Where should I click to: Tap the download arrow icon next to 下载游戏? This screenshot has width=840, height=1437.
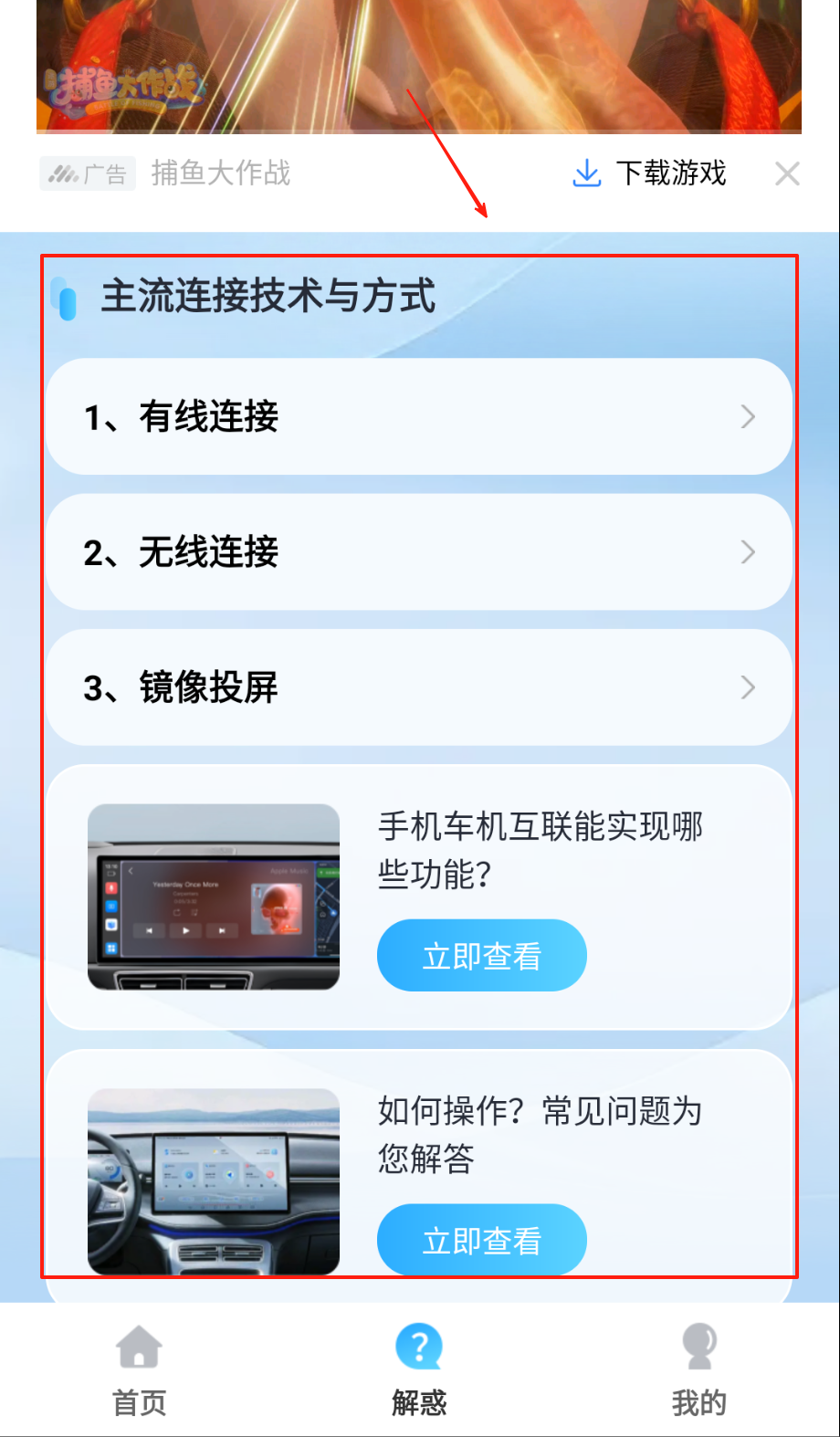pos(586,173)
